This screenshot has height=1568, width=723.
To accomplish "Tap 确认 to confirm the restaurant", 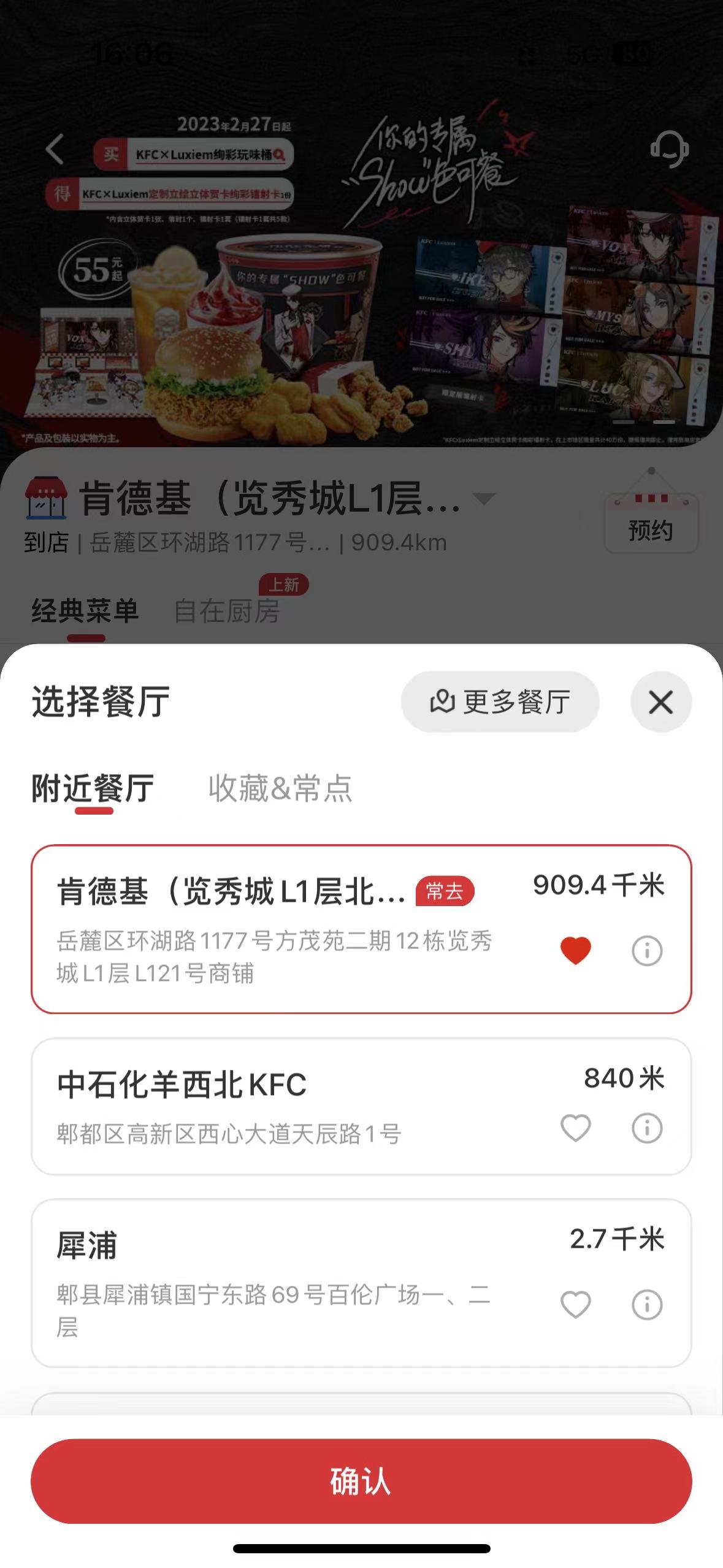I will (361, 1481).
